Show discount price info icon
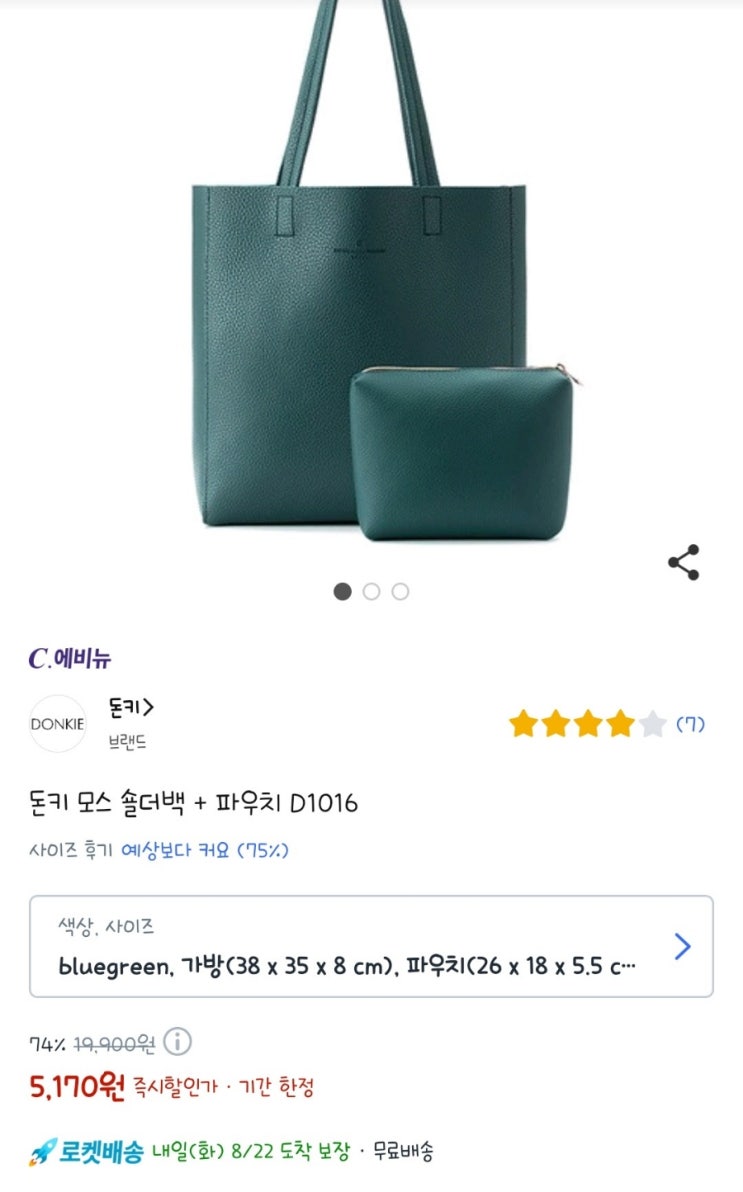Viewport: 743px width, 1192px height. coord(177,1042)
